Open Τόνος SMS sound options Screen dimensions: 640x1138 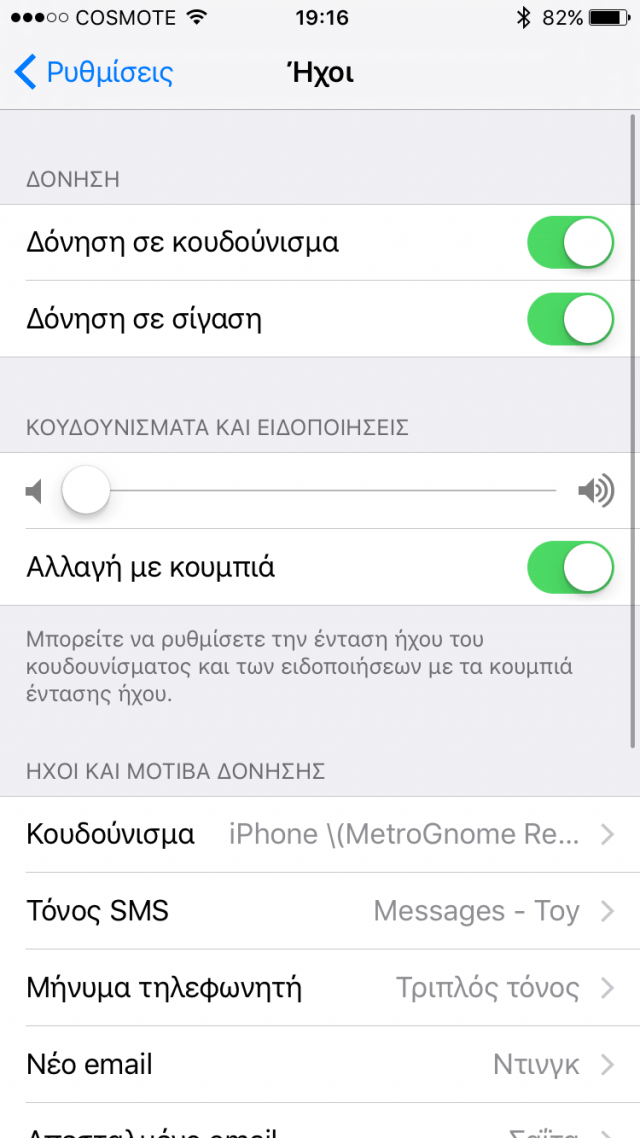(320, 911)
